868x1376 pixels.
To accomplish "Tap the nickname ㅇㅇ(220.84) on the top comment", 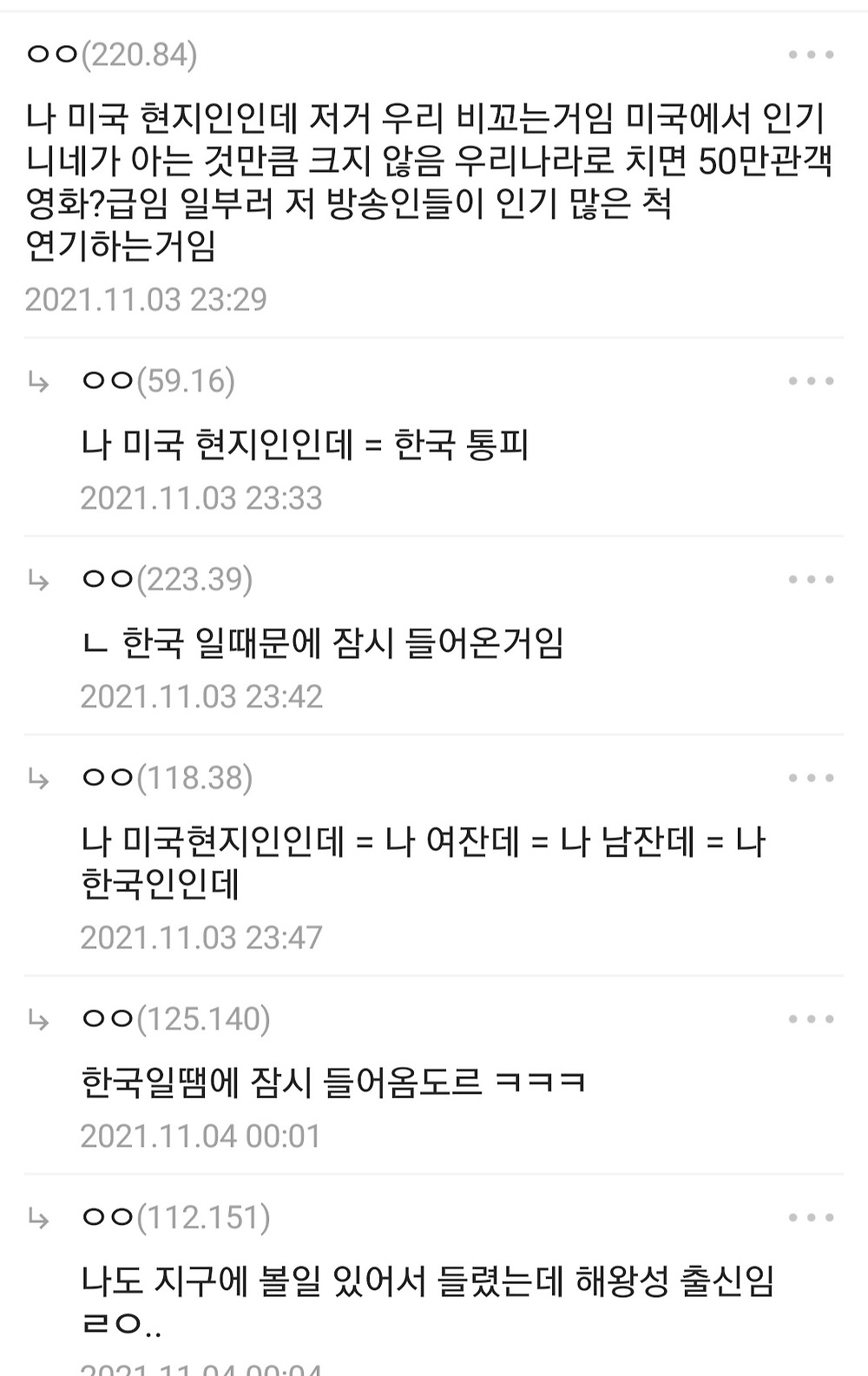I will point(112,56).
